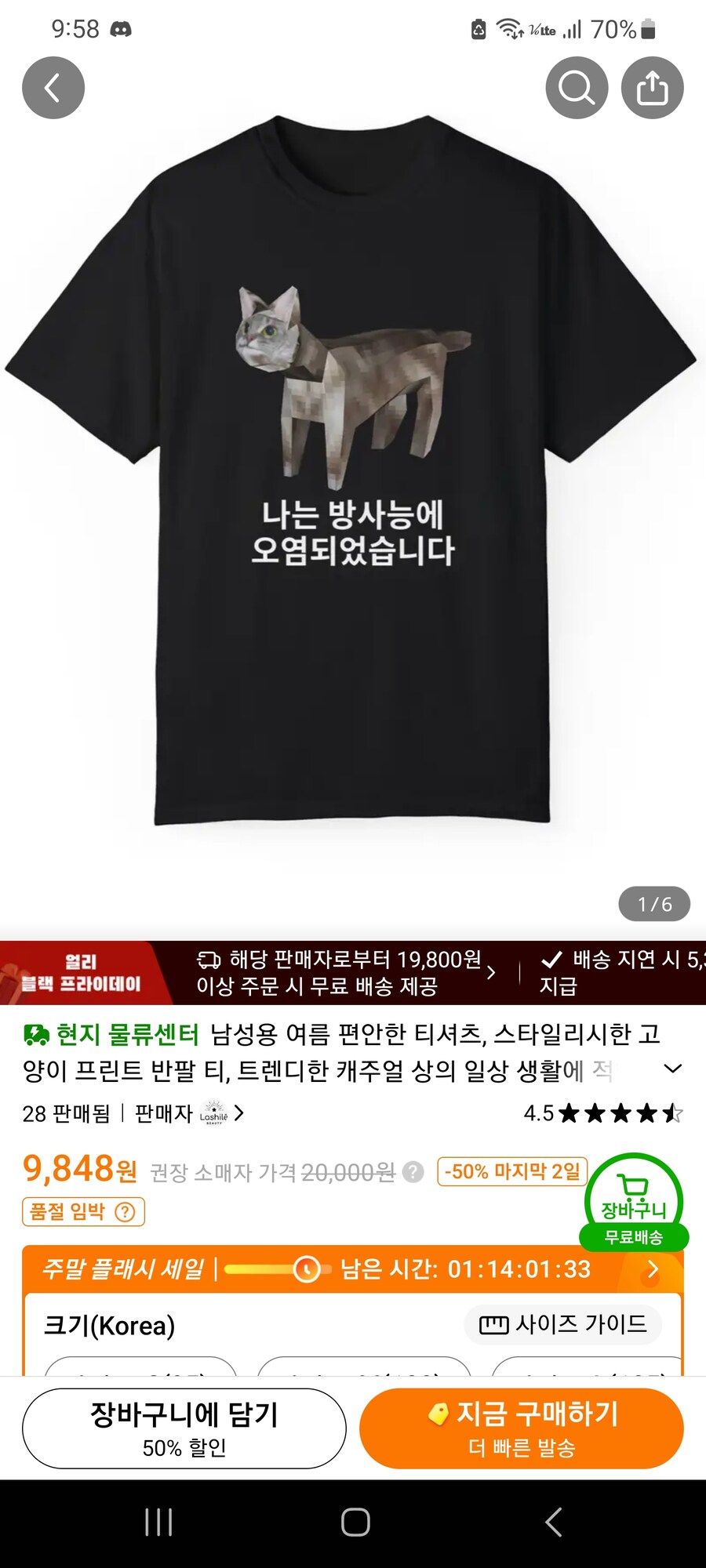Open the free shipping offer details
Image resolution: width=706 pixels, height=1568 pixels.
click(x=345, y=973)
